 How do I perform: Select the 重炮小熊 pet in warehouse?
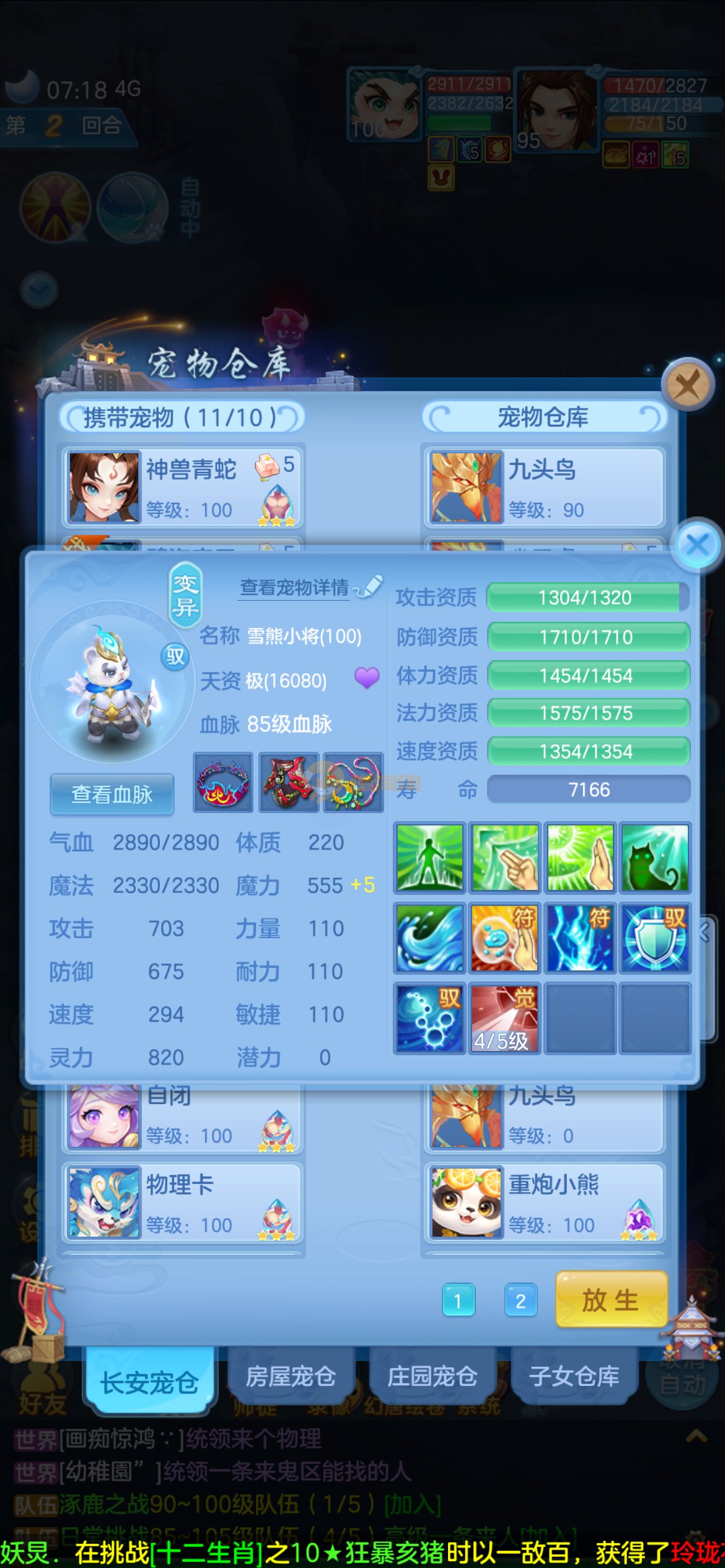pos(545,1203)
